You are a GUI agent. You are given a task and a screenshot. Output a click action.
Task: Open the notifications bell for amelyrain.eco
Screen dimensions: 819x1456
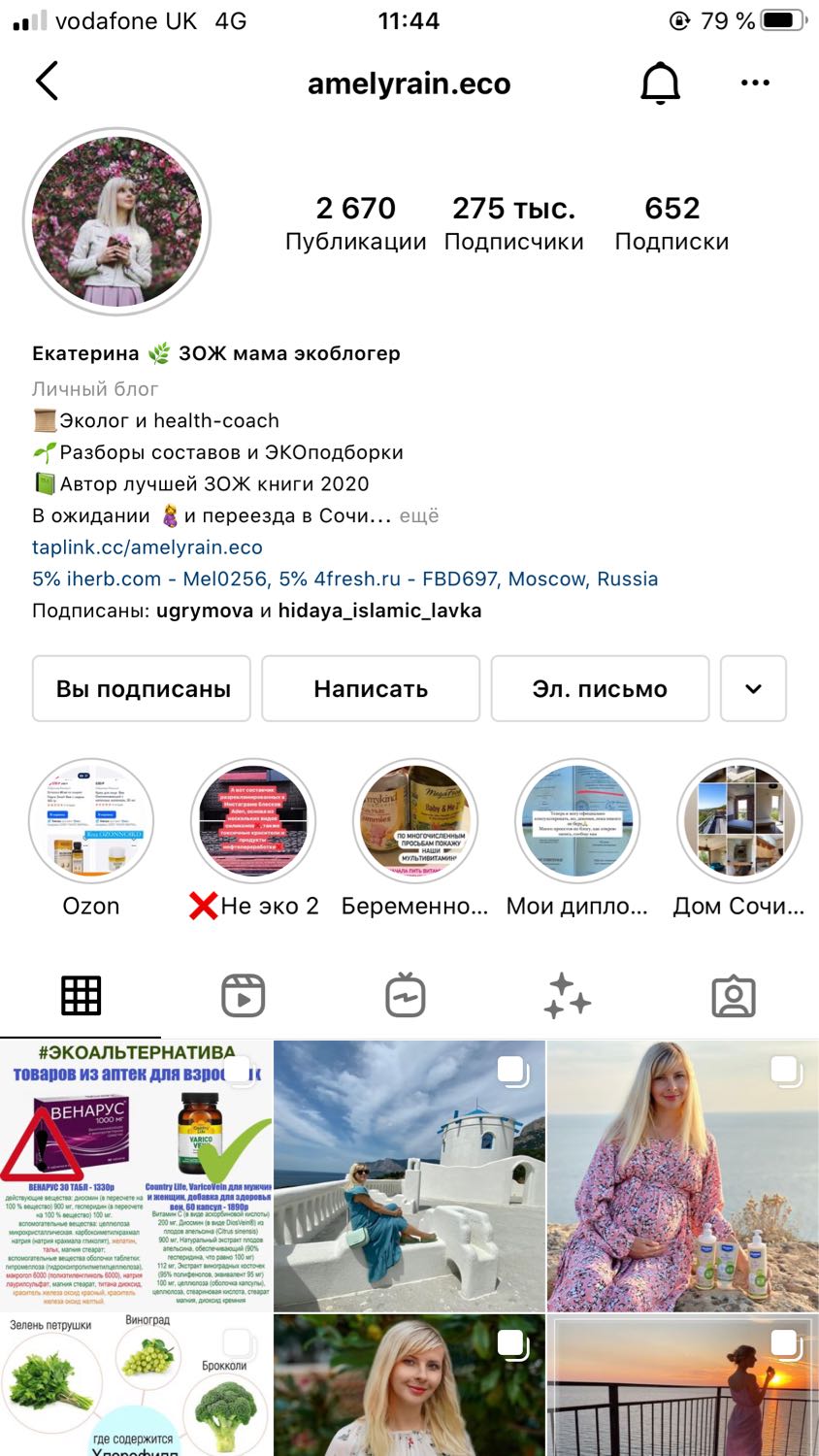[660, 83]
